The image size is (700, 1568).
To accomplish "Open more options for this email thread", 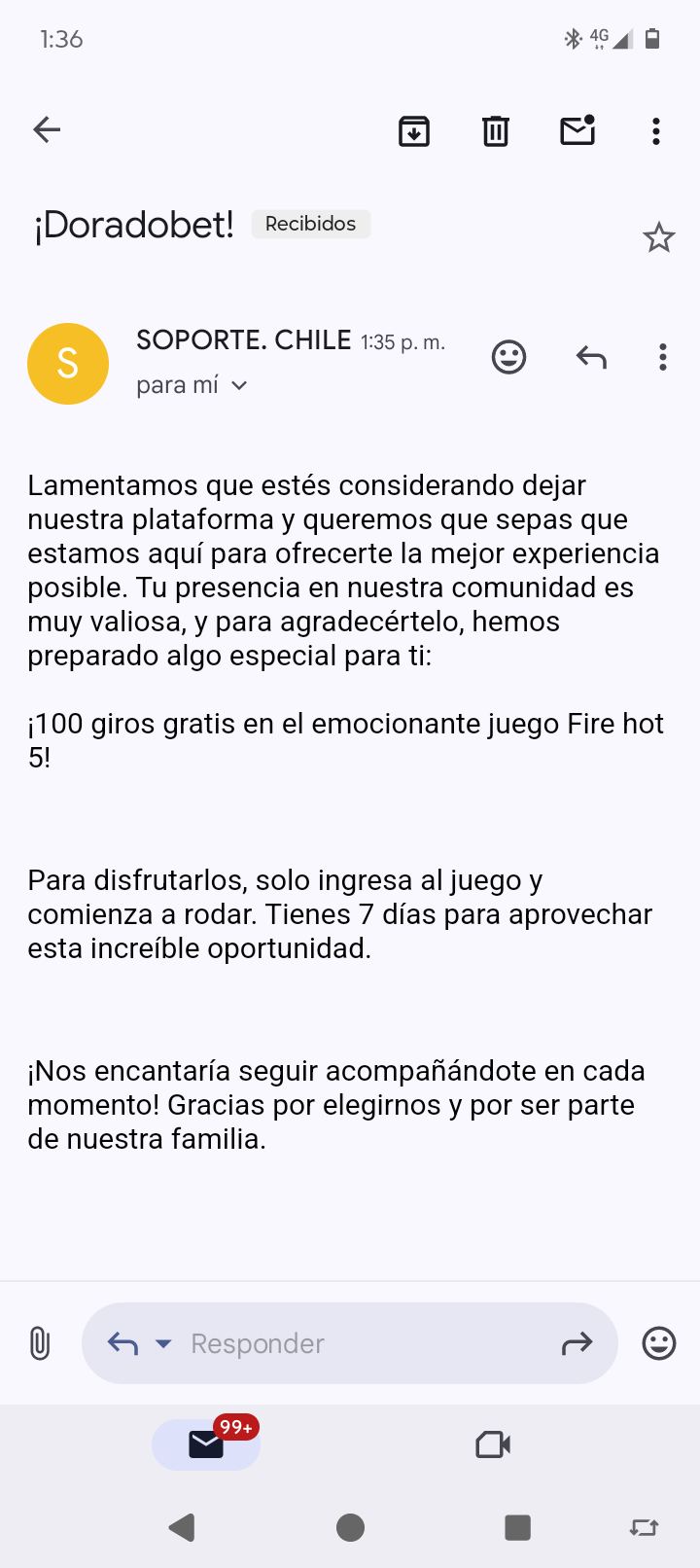I will [x=656, y=129].
